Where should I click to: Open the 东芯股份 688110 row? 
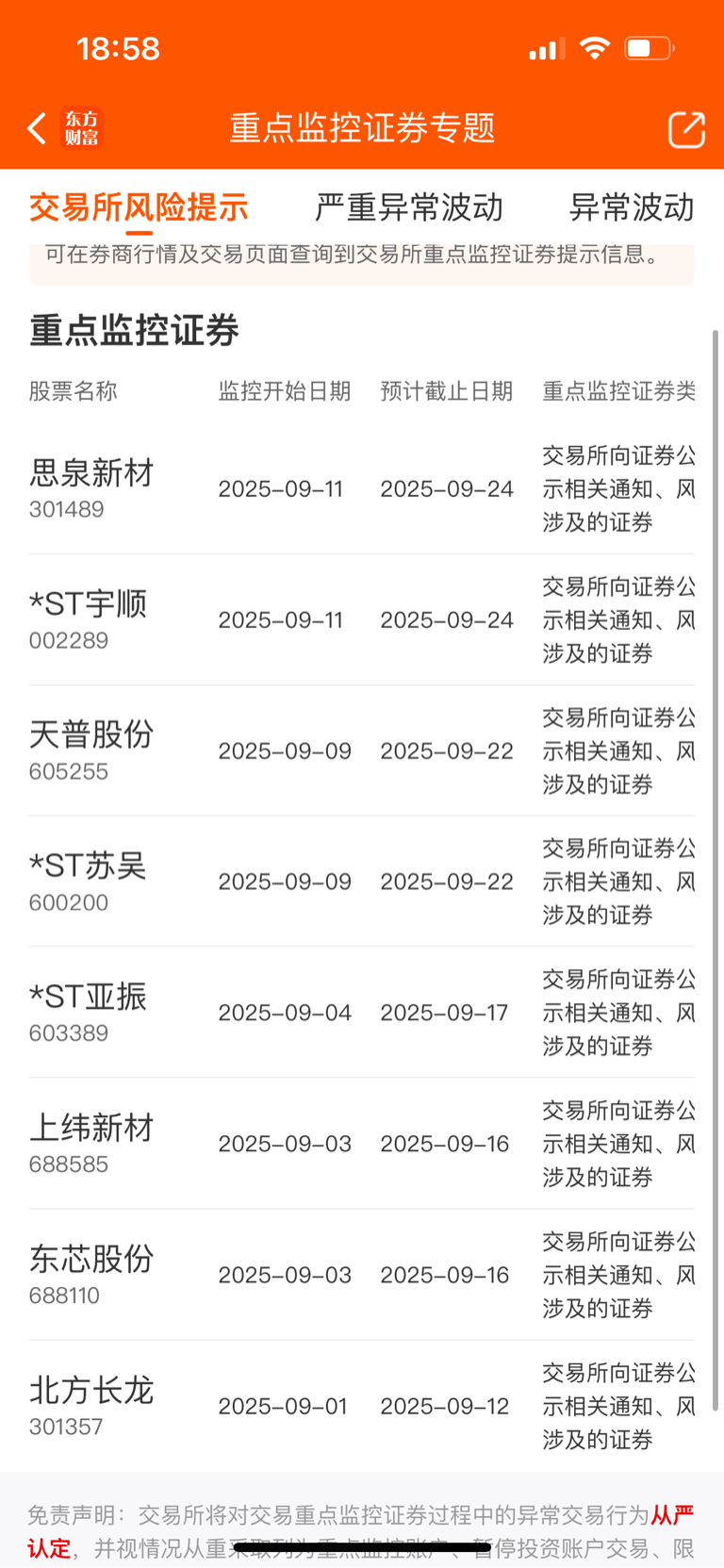click(362, 1275)
